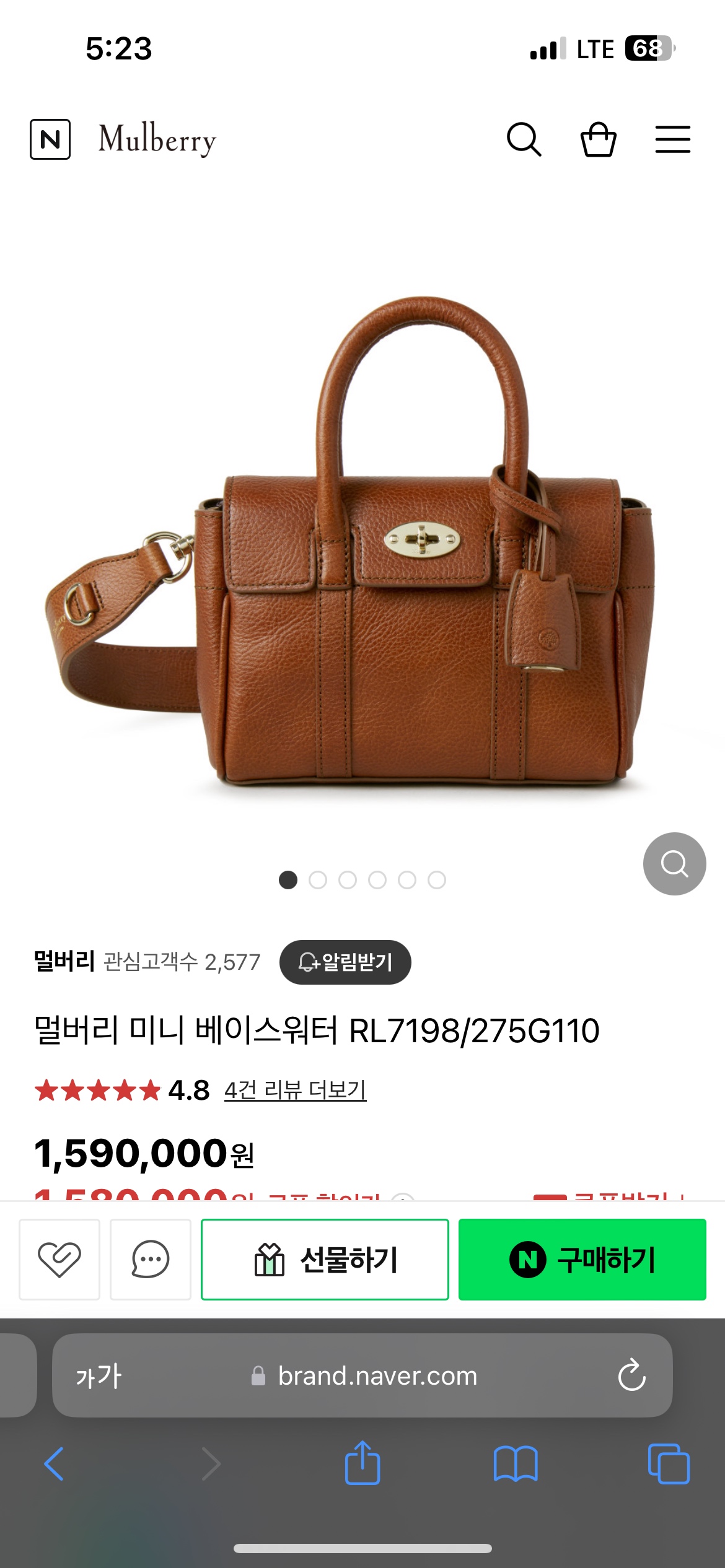The image size is (725, 1568).
Task: Tap 선물하기 to gift this bag
Action: click(x=325, y=1259)
